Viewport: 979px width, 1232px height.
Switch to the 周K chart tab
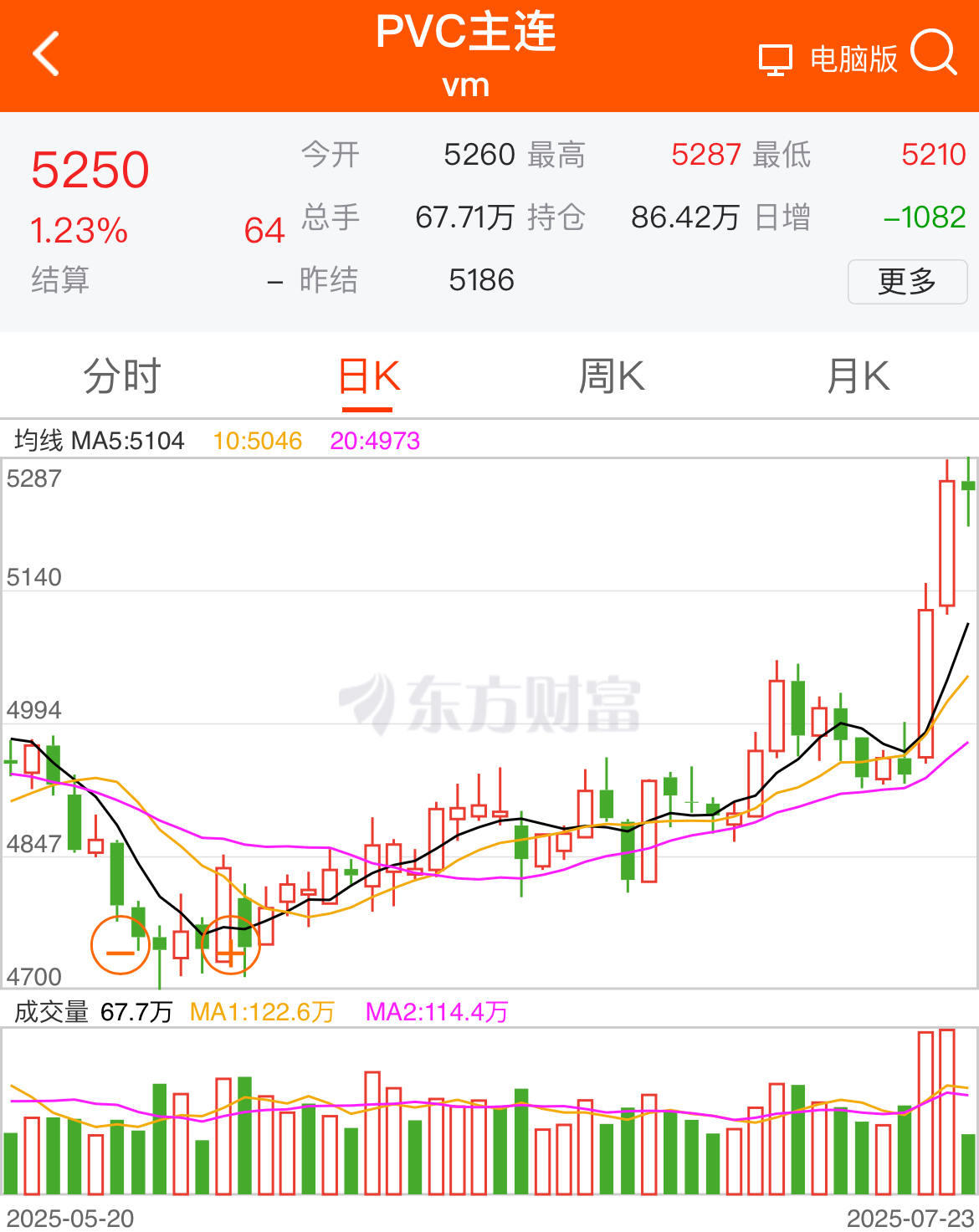click(613, 376)
